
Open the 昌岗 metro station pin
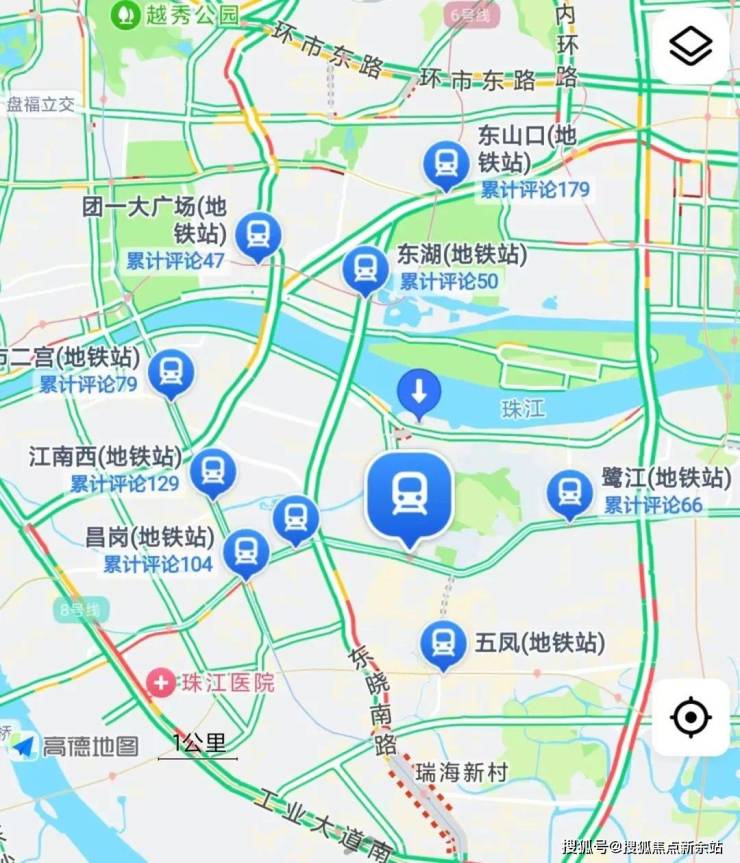[x=246, y=552]
